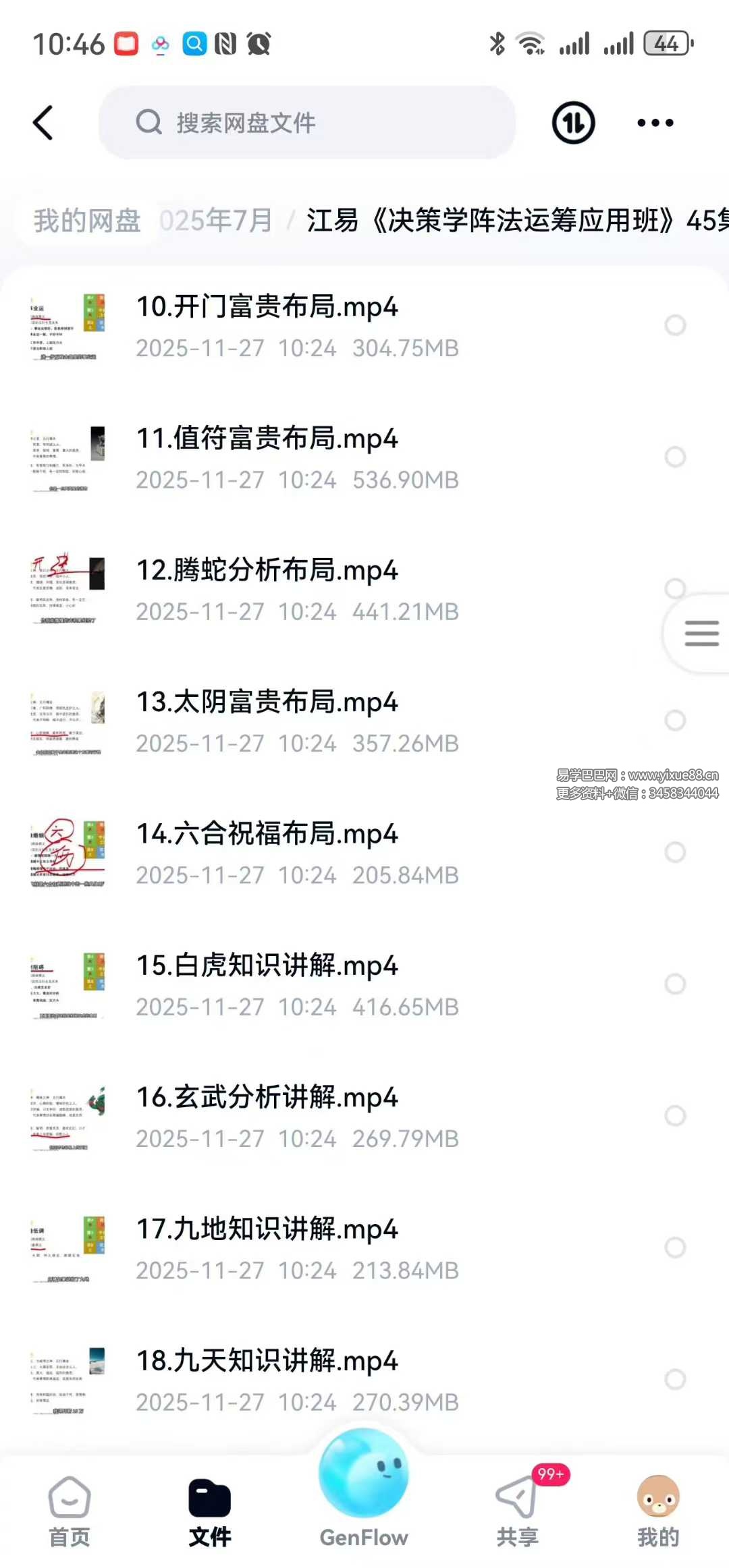The image size is (729, 1568).
Task: Open the three-dot overflow menu
Action: (x=655, y=123)
